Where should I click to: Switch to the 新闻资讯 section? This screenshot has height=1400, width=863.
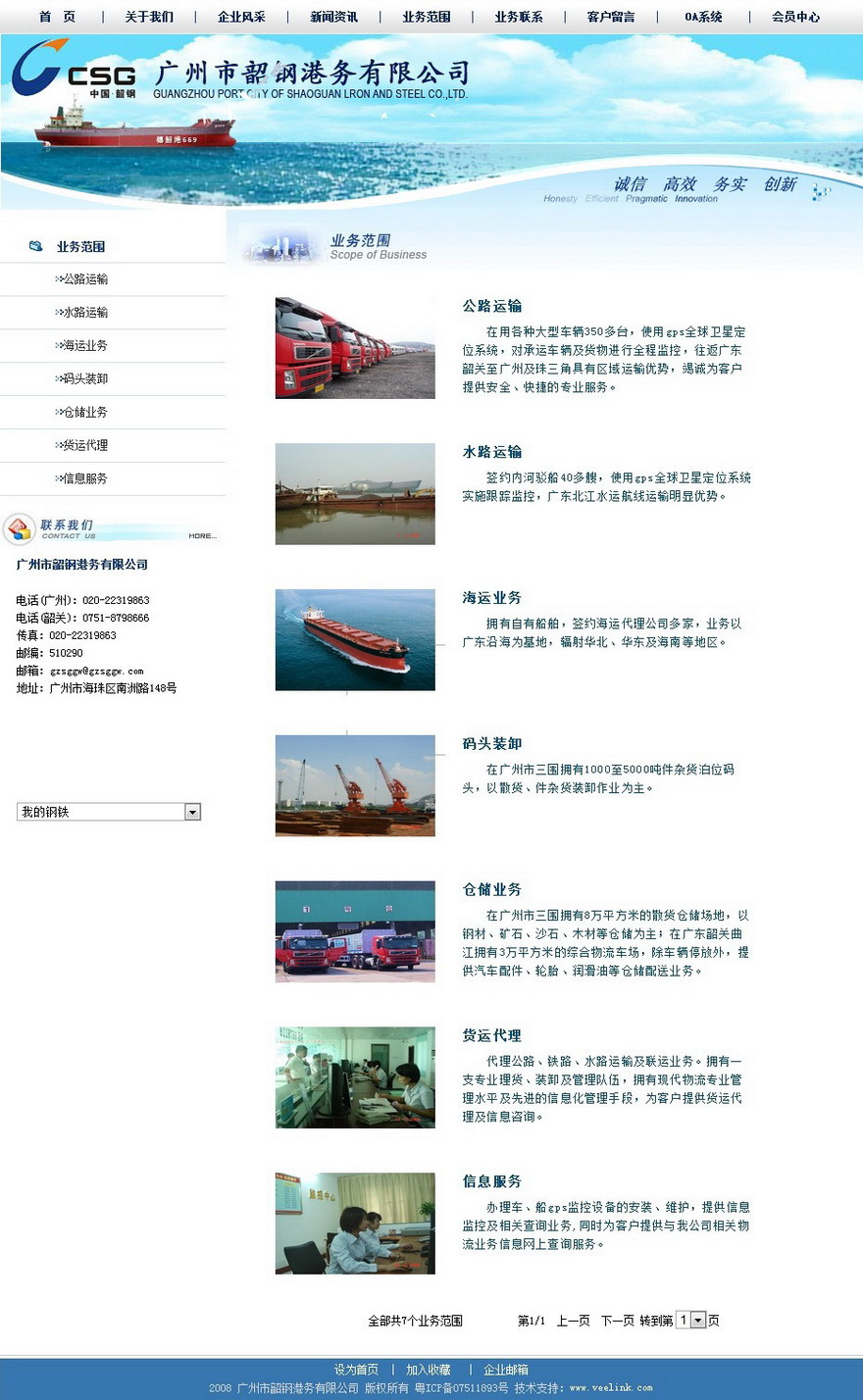pyautogui.click(x=333, y=17)
